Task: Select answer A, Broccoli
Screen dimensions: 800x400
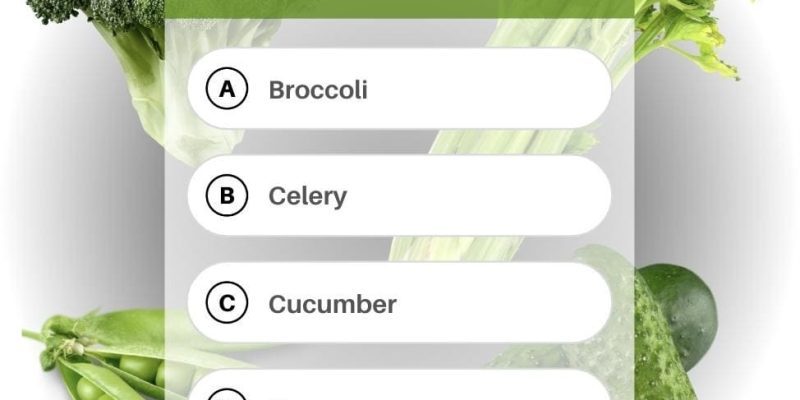Action: coord(399,89)
